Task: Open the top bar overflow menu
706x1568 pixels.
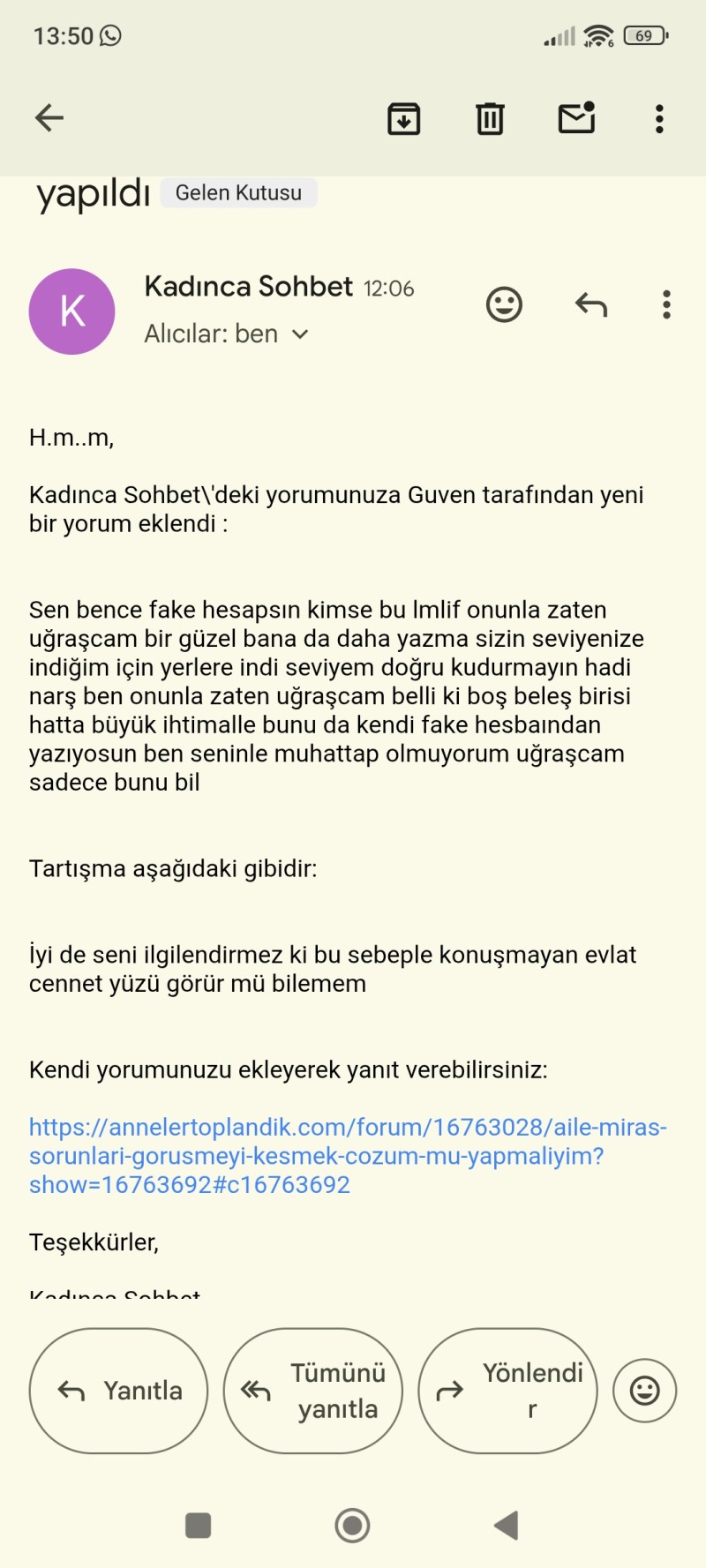Action: click(x=659, y=118)
